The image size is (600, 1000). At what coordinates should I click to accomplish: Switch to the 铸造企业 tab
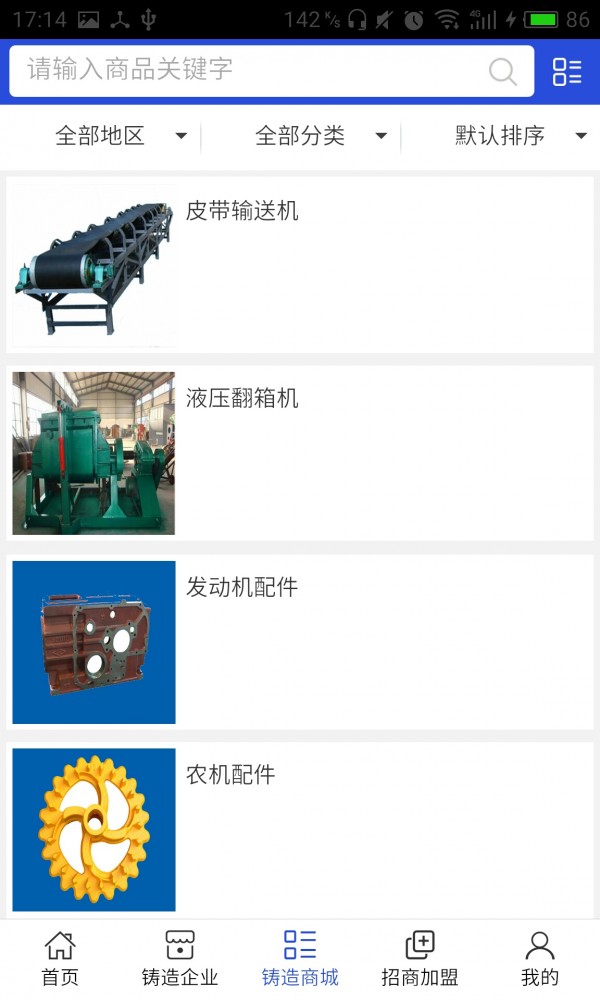click(180, 960)
